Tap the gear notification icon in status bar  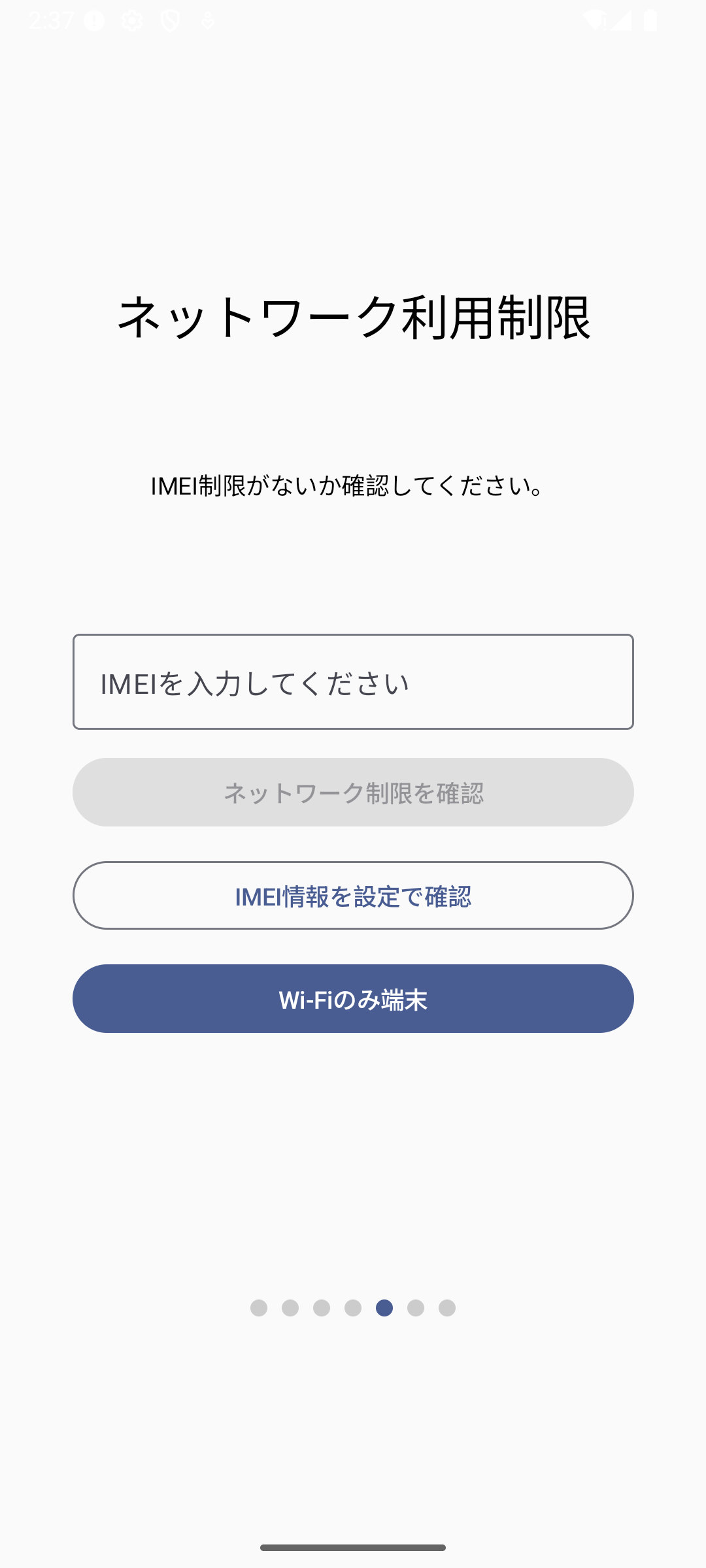click(132, 20)
